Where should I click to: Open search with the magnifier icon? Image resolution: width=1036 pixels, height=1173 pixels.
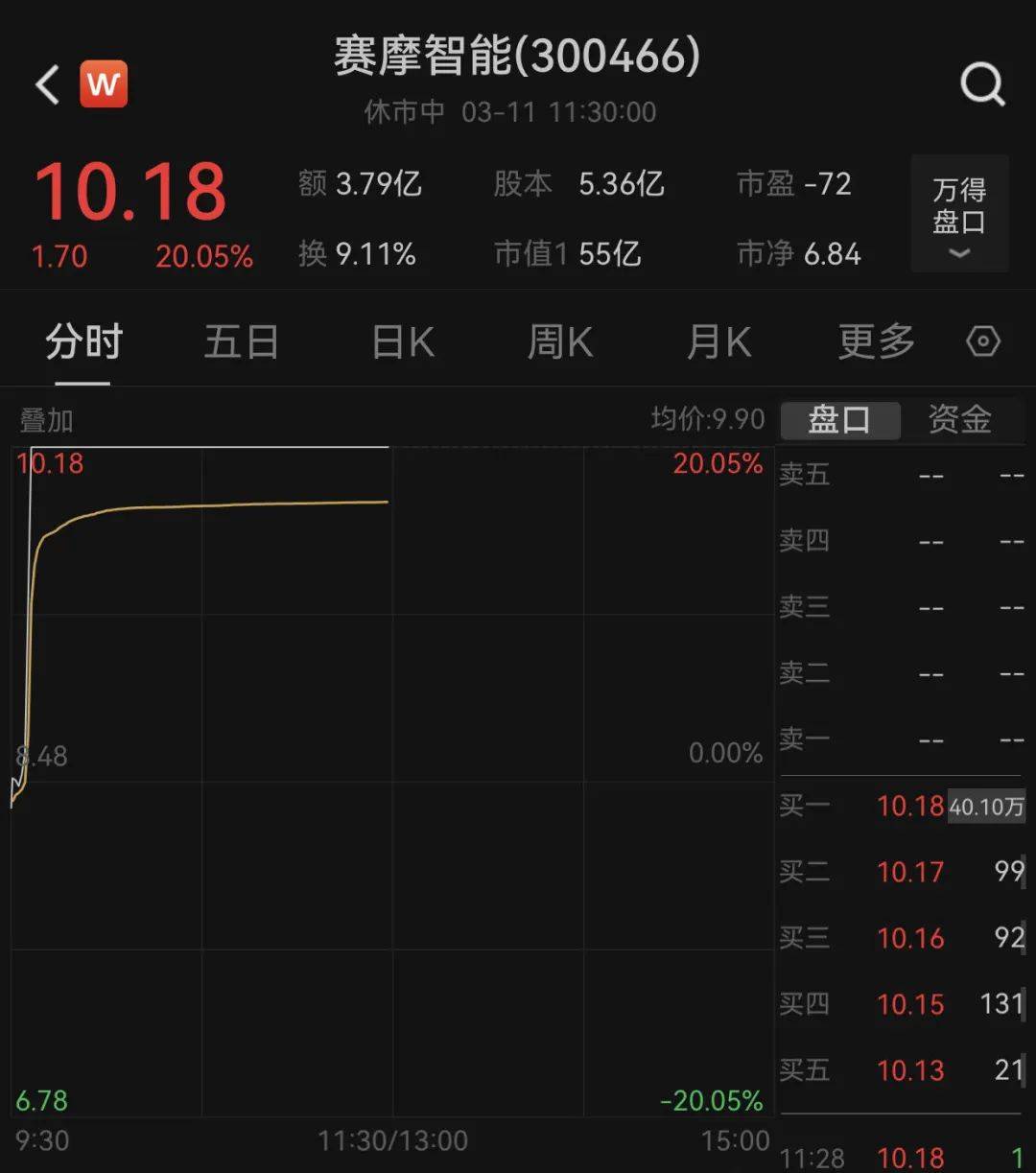(982, 84)
